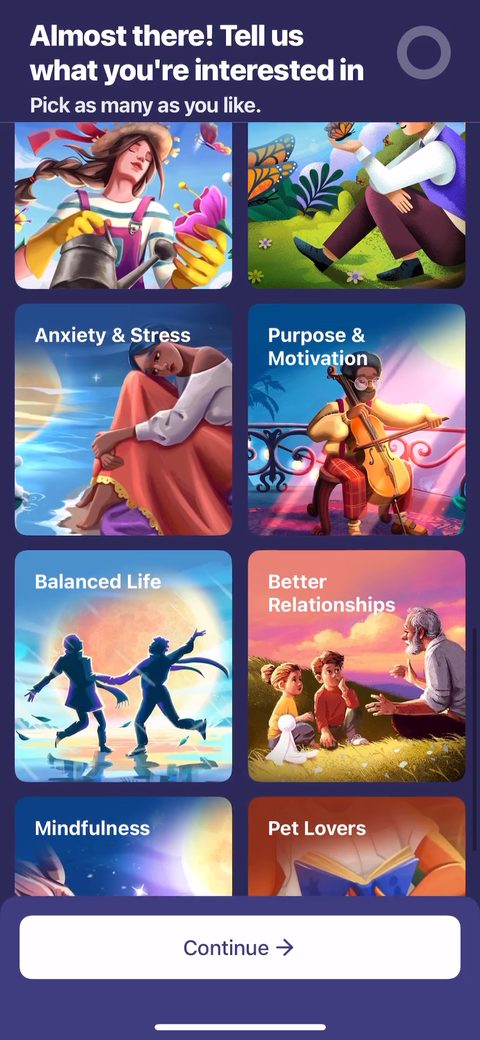Choose the Pet Lovers tile
This screenshot has width=480, height=1040.
357,846
